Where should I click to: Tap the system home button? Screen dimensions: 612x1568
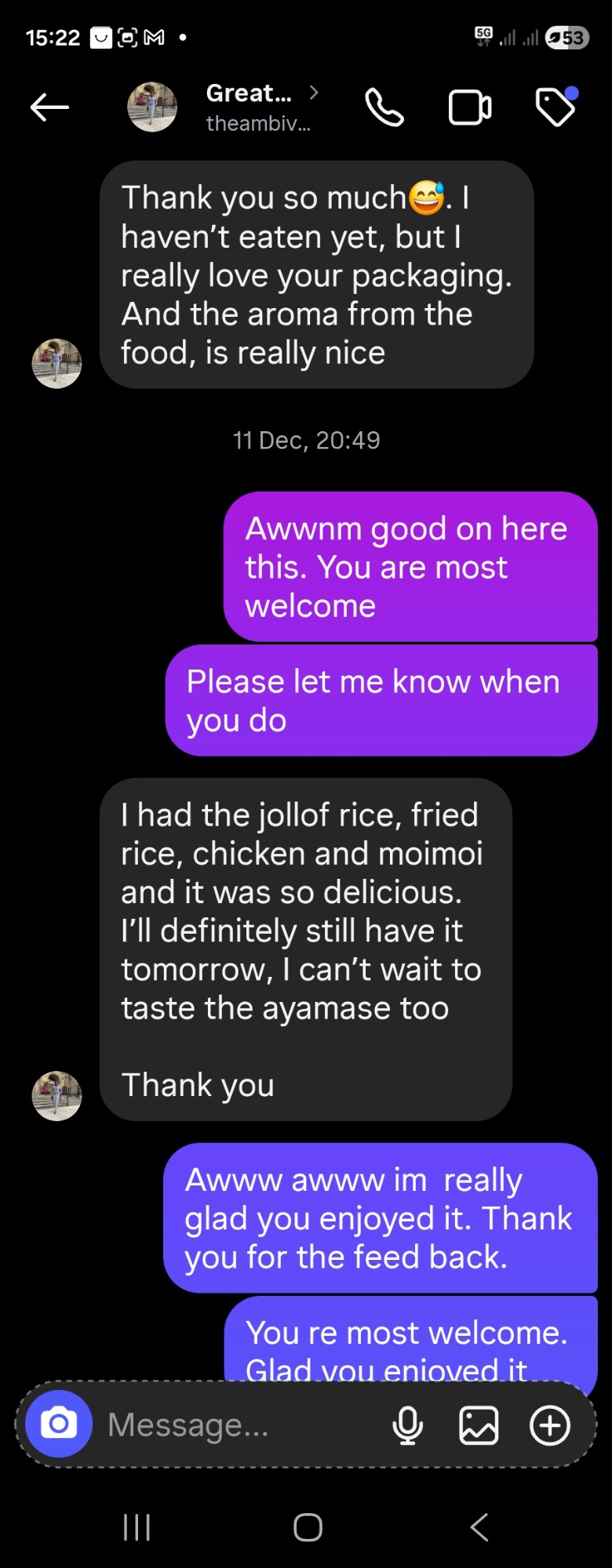308,1527
